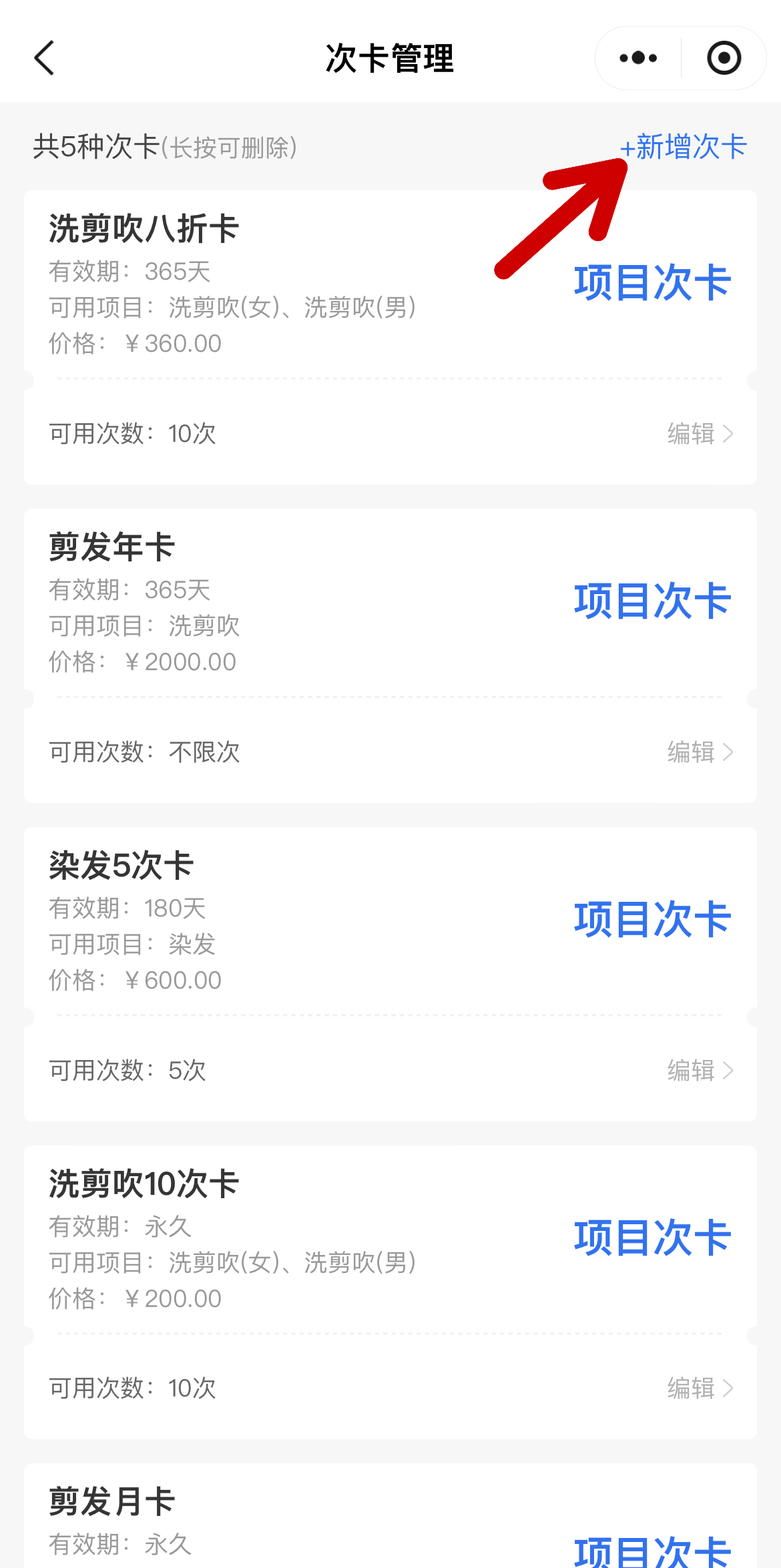Tap +新增次卡 to add a card
The width and height of the screenshot is (781, 1568).
pyautogui.click(x=684, y=147)
